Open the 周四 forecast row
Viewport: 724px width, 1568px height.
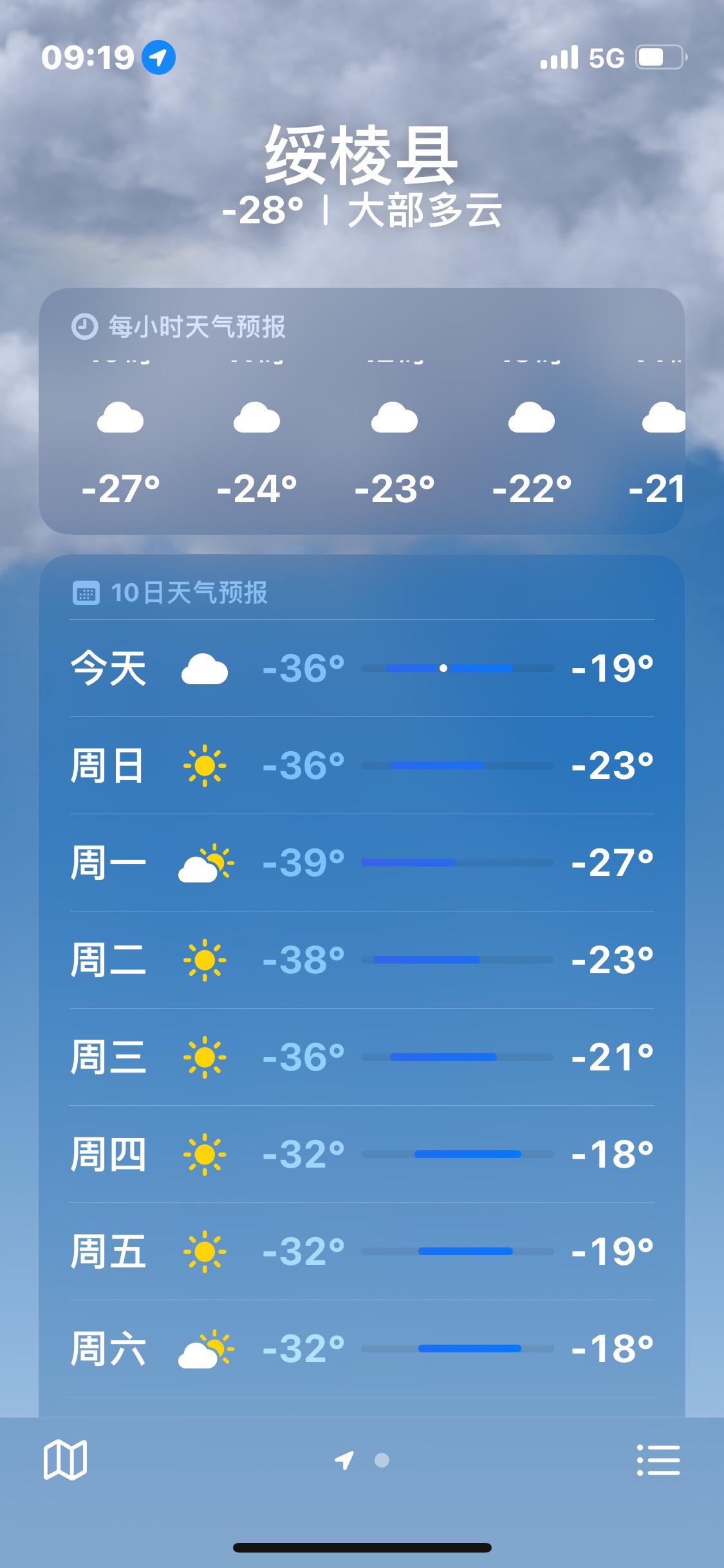[362, 1154]
